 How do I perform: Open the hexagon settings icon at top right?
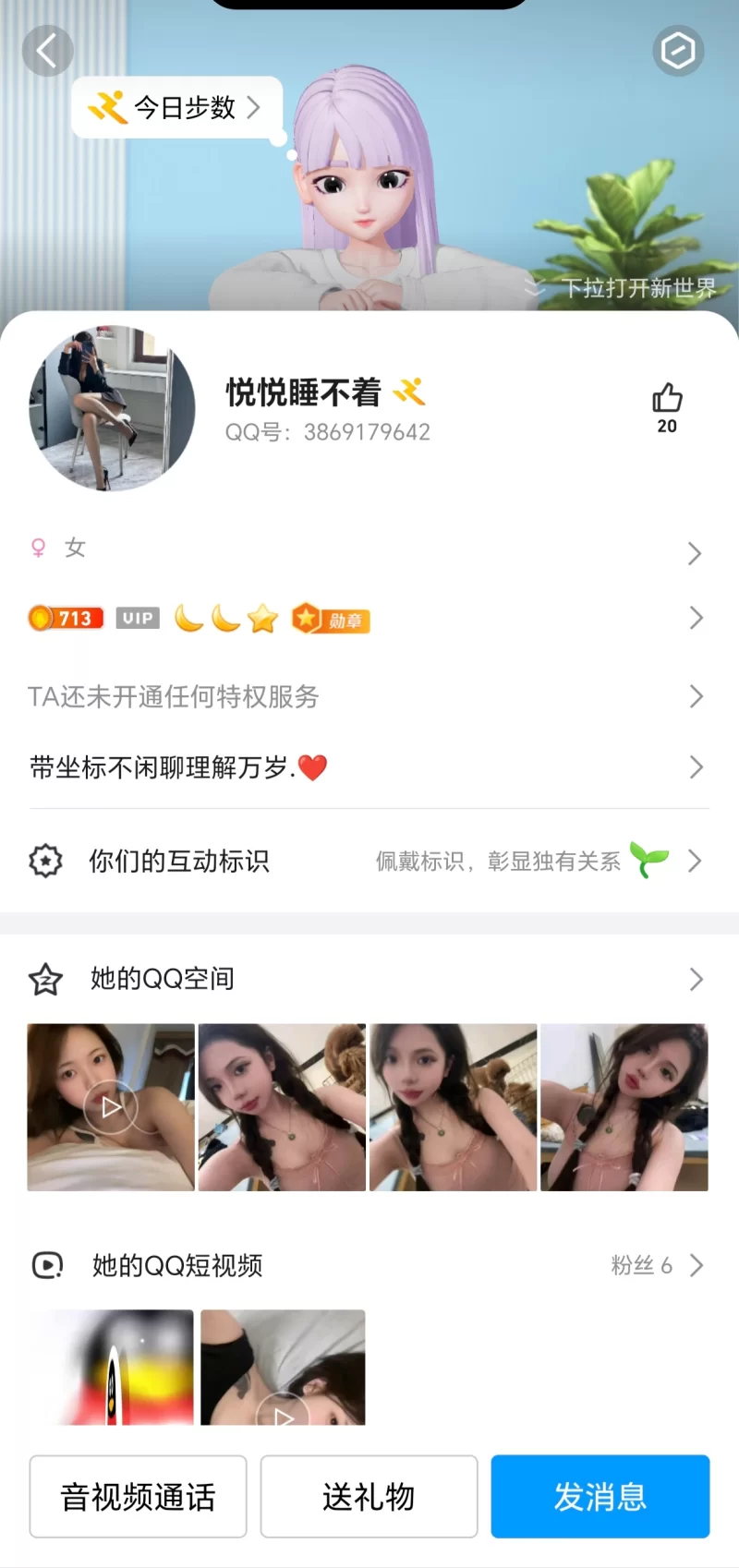coord(678,51)
